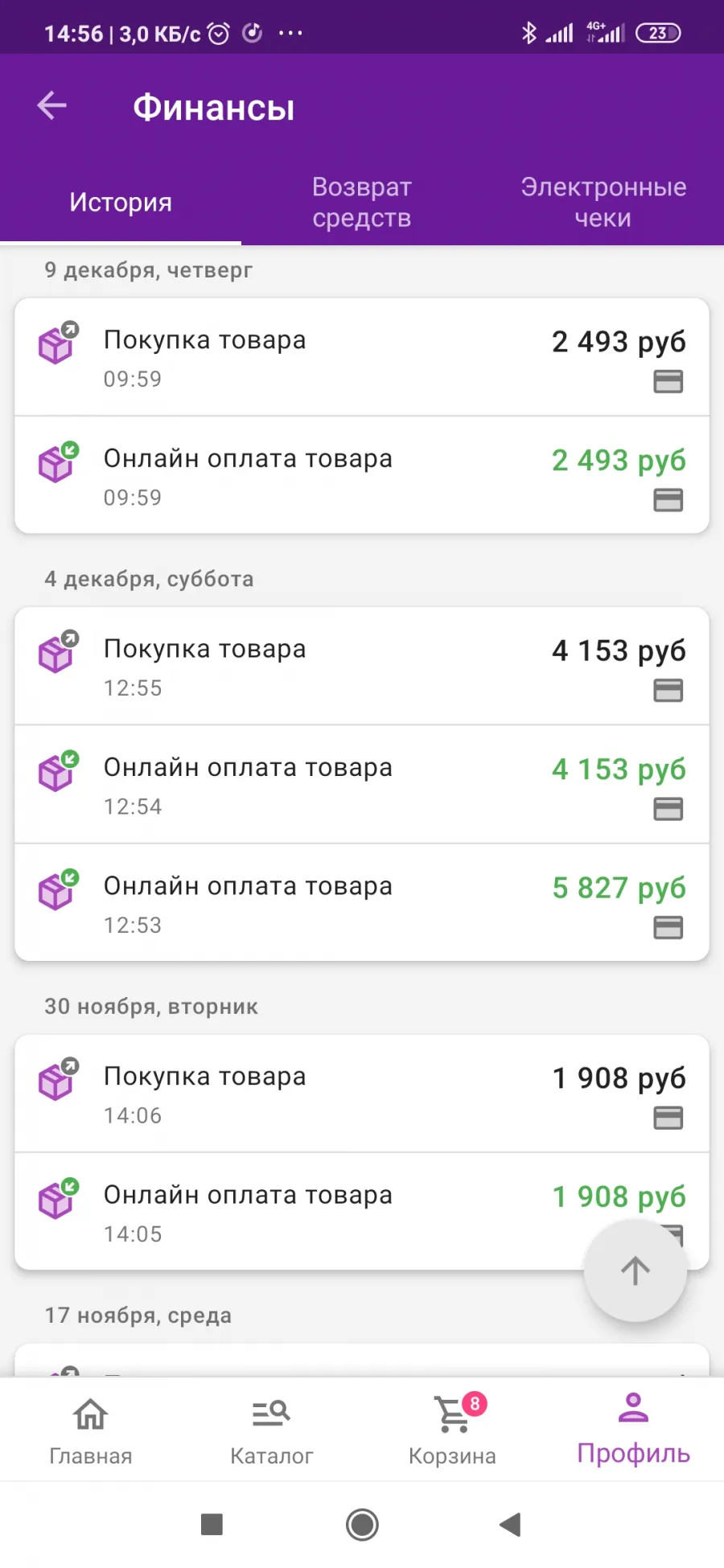Go to the Главная tab
724x1568 pixels.
click(x=91, y=1430)
